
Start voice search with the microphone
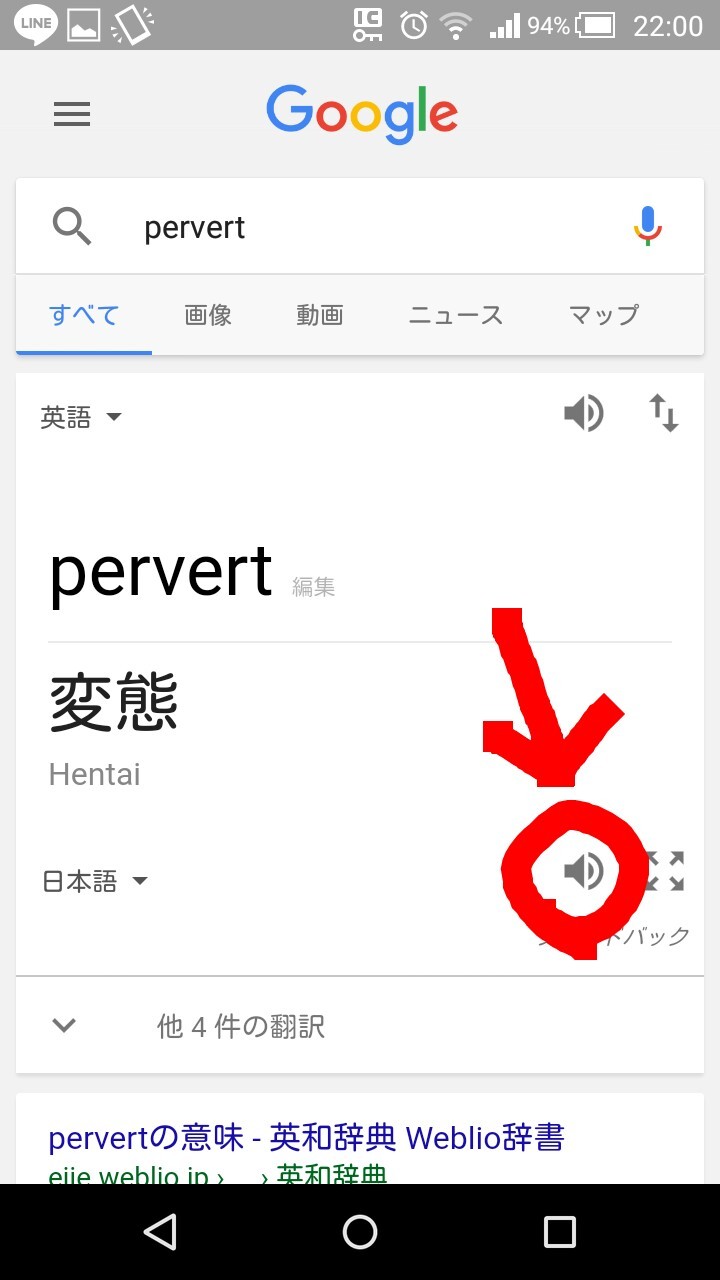[648, 226]
